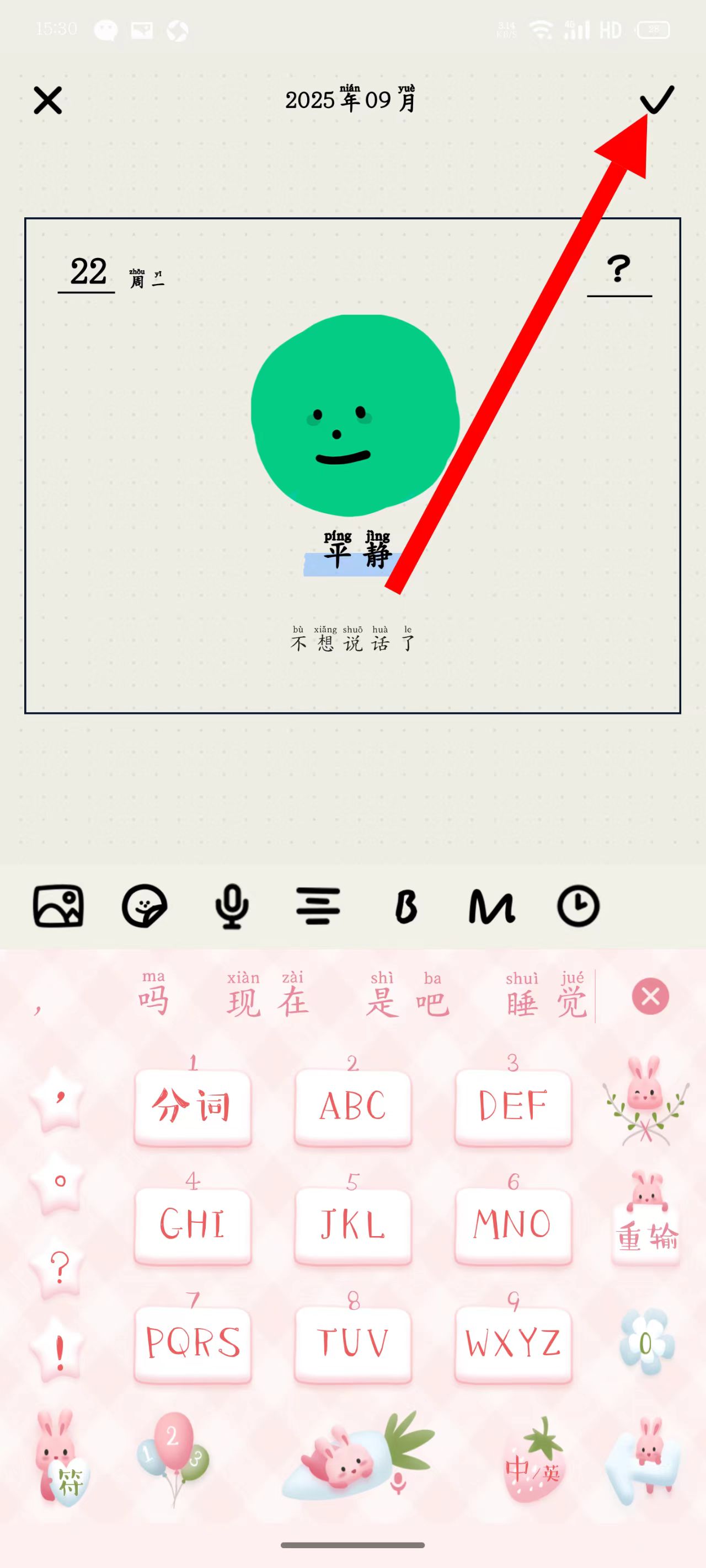Dismiss the keyboard suggestion bar
706x1568 pixels.
click(650, 996)
